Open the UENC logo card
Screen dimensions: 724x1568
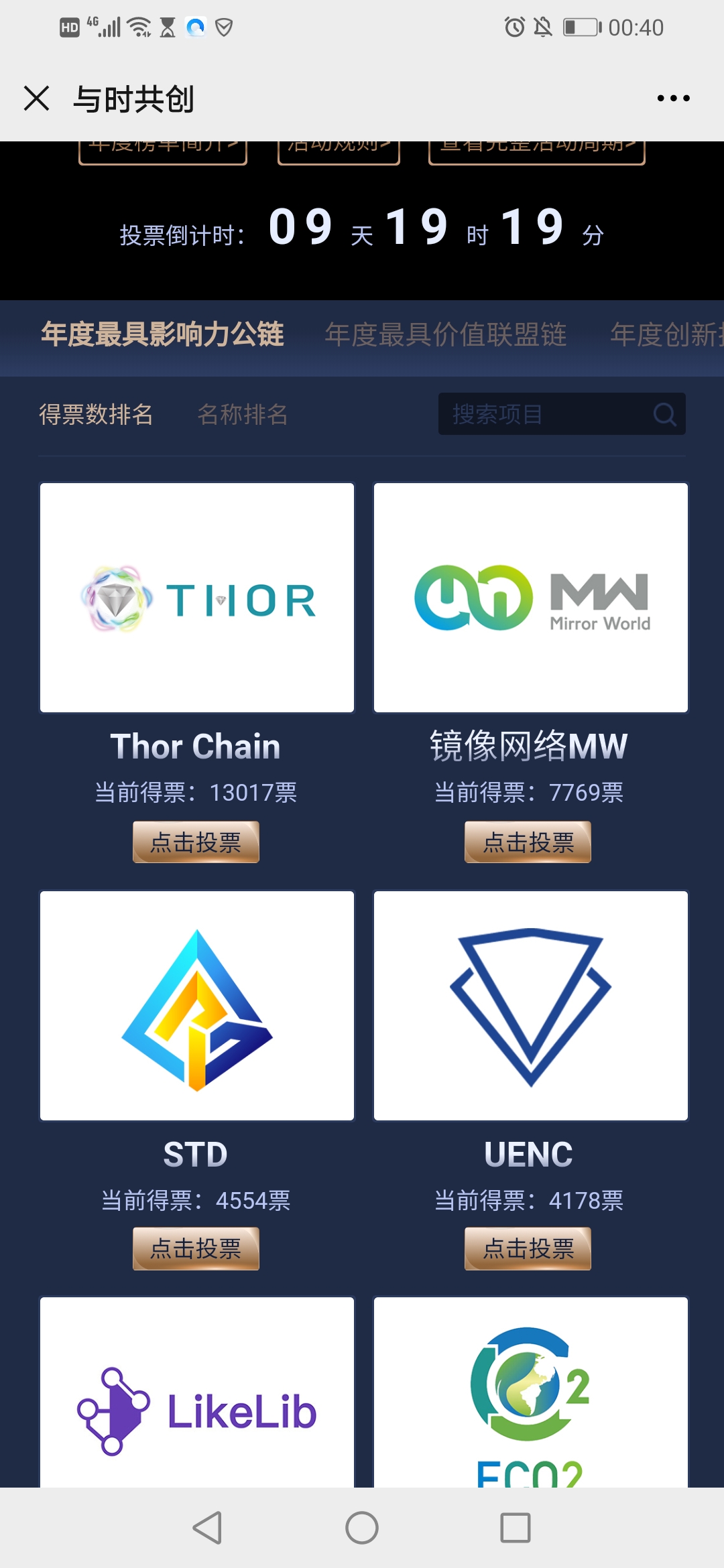[531, 1006]
